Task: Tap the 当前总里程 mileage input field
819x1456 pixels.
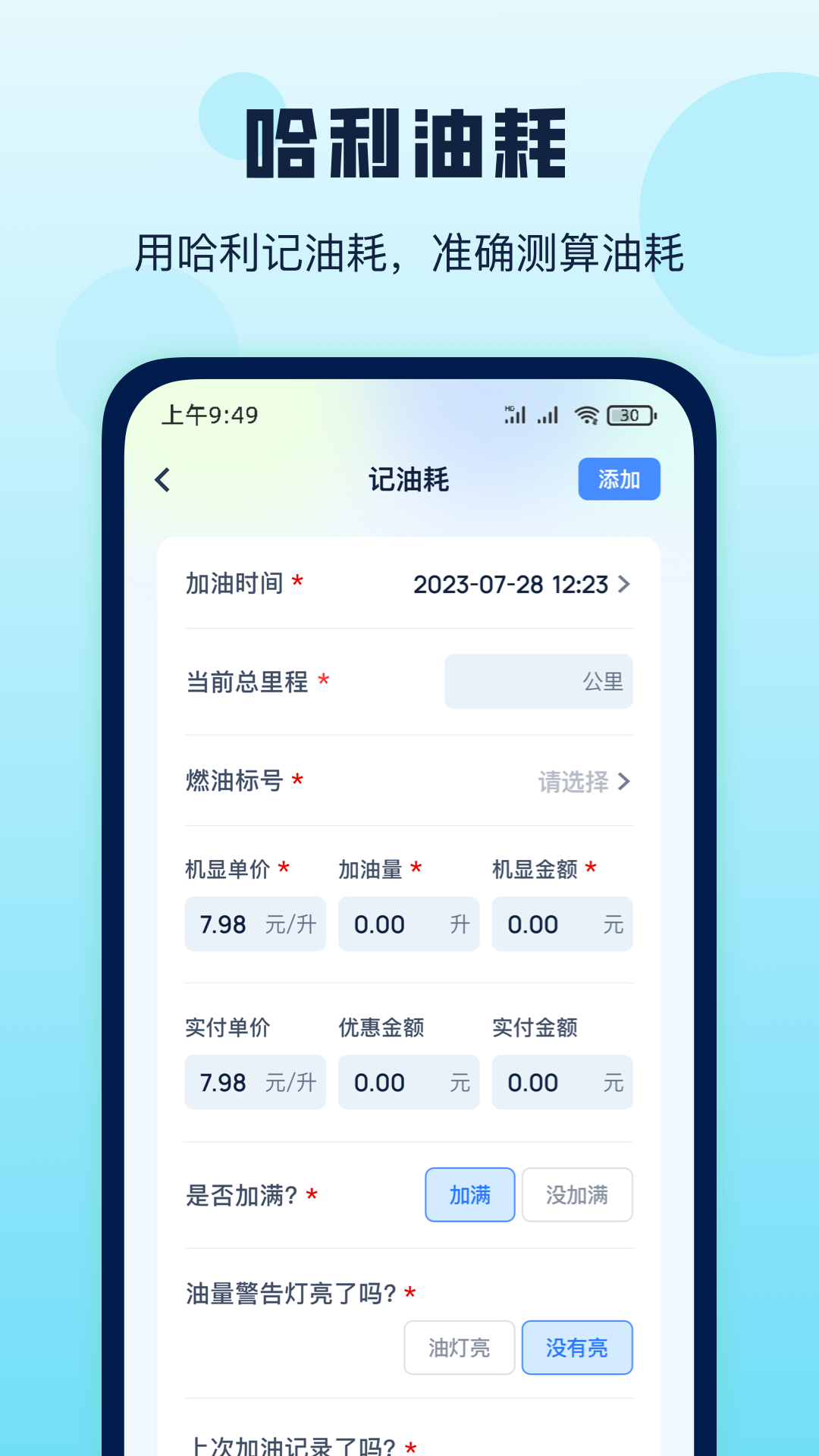Action: (538, 681)
